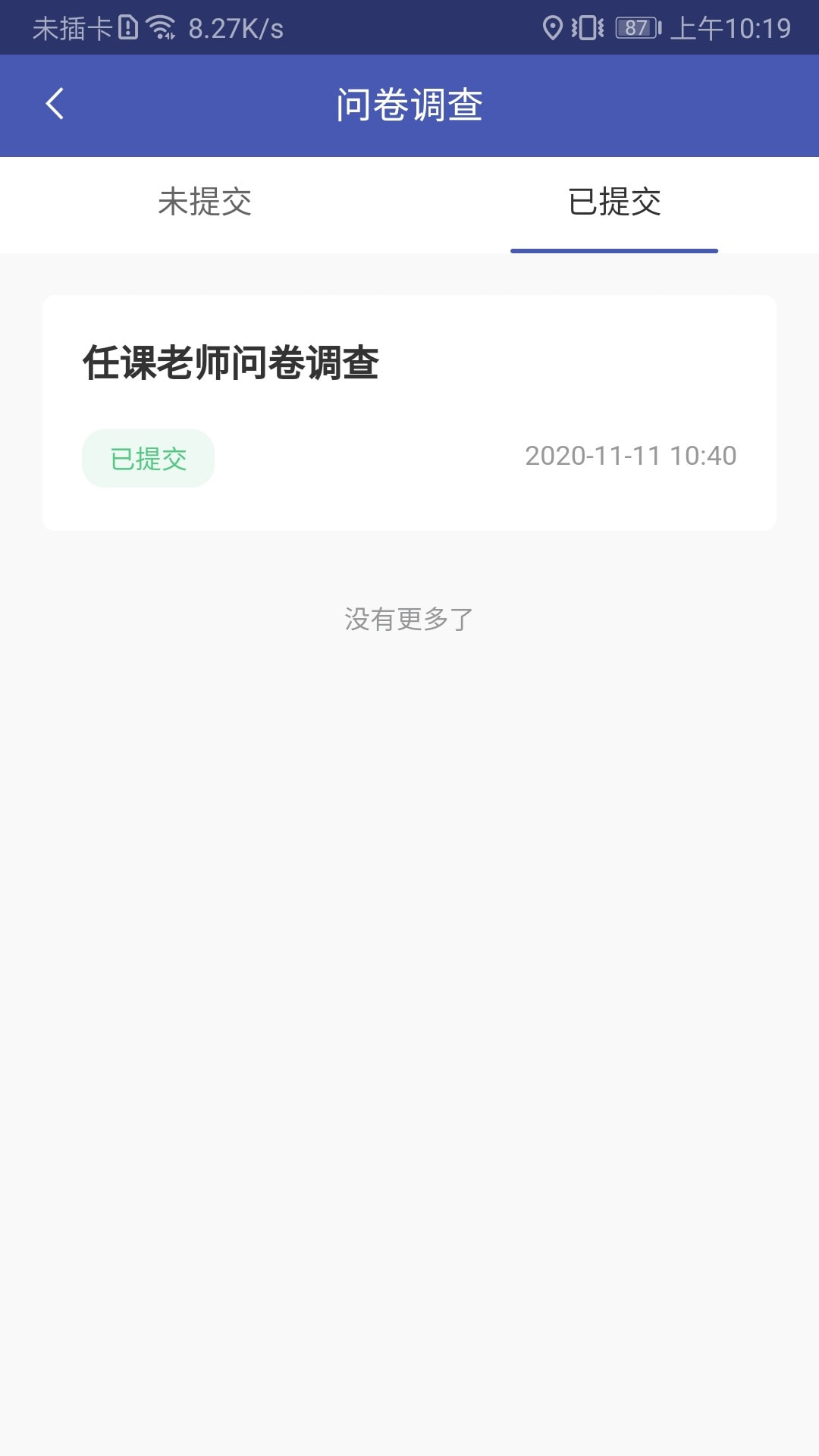Tap the timestamp 2020-11-11 10:40
Viewport: 819px width, 1456px height.
631,457
